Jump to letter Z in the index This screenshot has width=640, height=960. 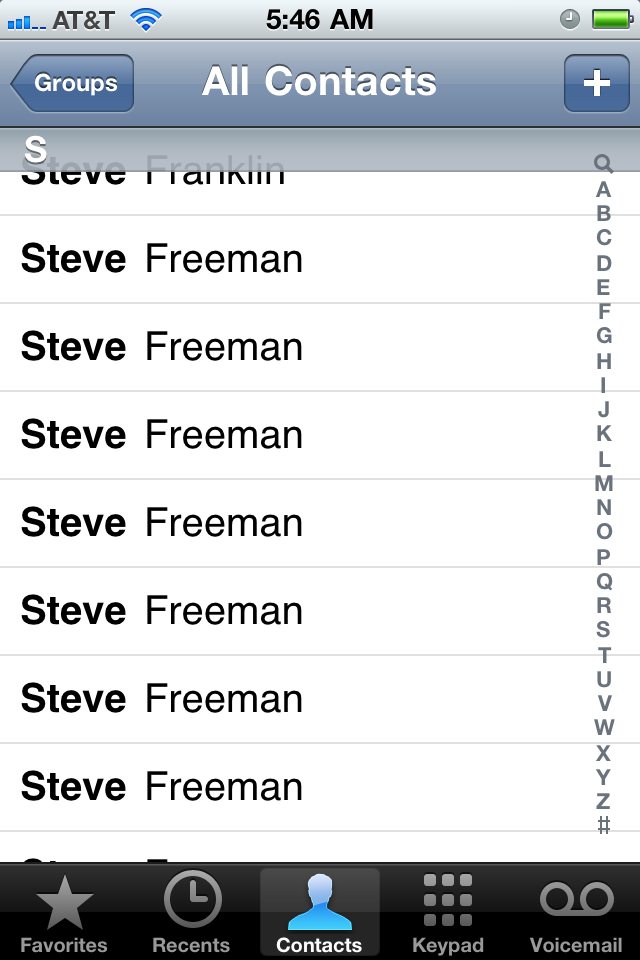click(603, 801)
